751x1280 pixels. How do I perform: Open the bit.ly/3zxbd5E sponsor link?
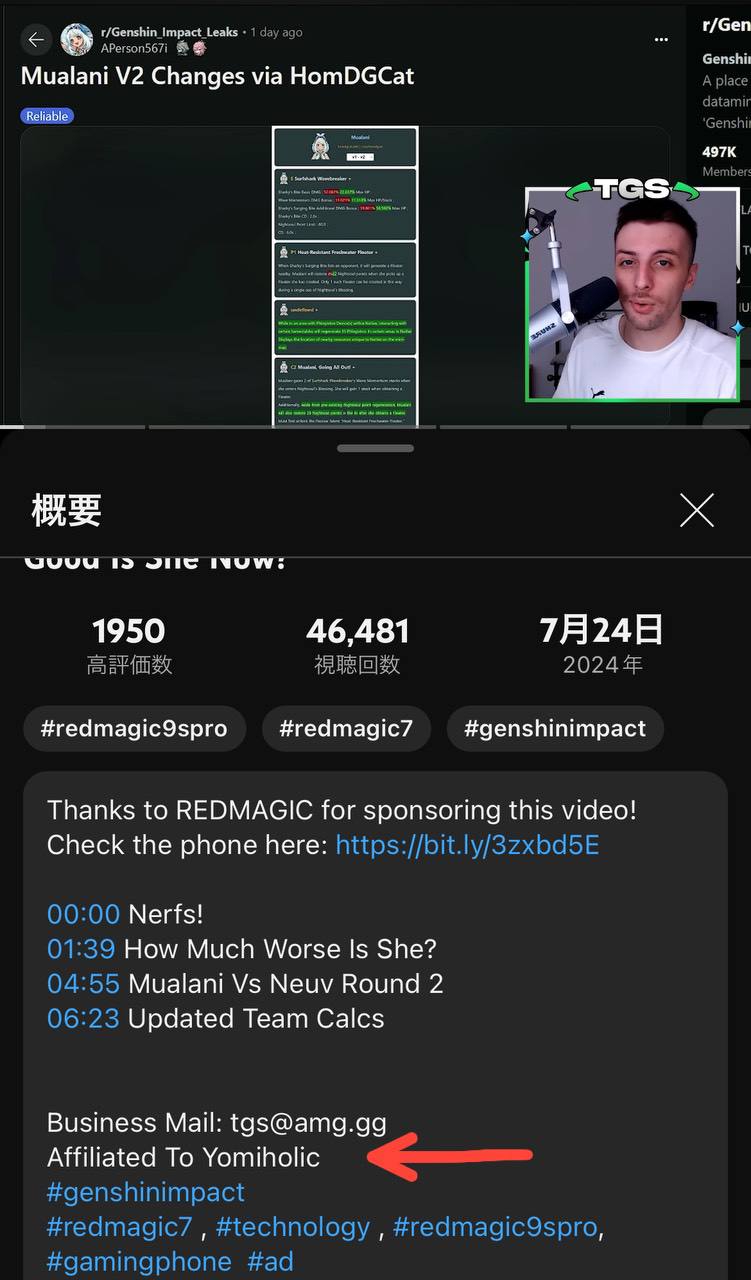pos(467,845)
